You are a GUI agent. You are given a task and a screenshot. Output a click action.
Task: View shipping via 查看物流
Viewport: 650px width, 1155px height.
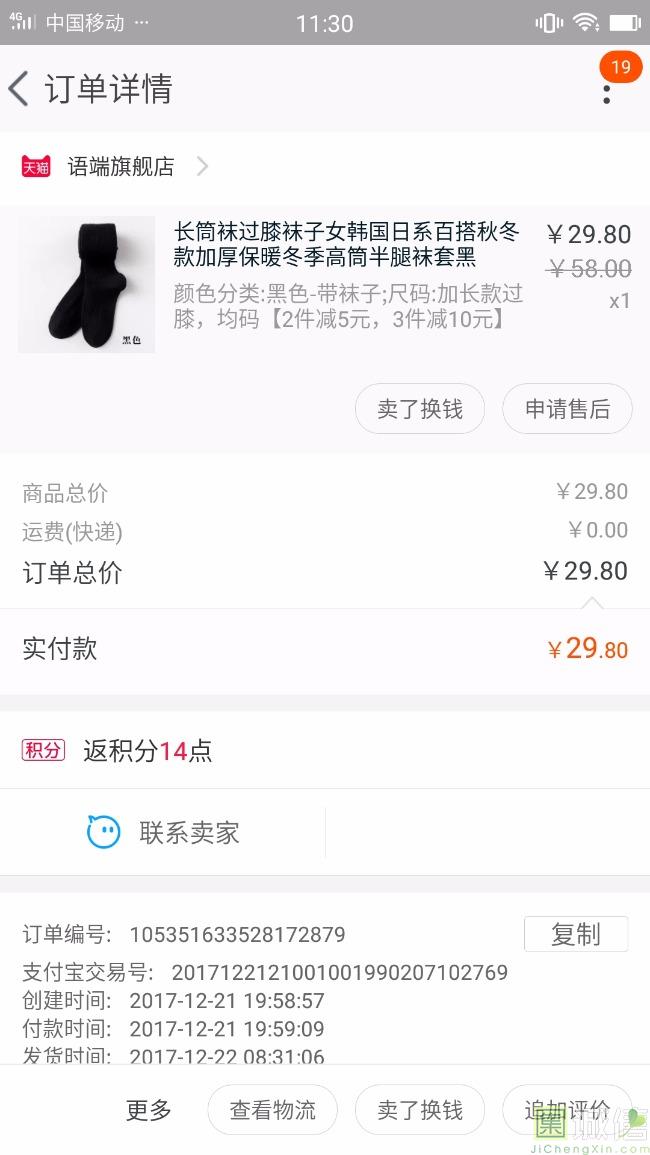pos(273,1109)
